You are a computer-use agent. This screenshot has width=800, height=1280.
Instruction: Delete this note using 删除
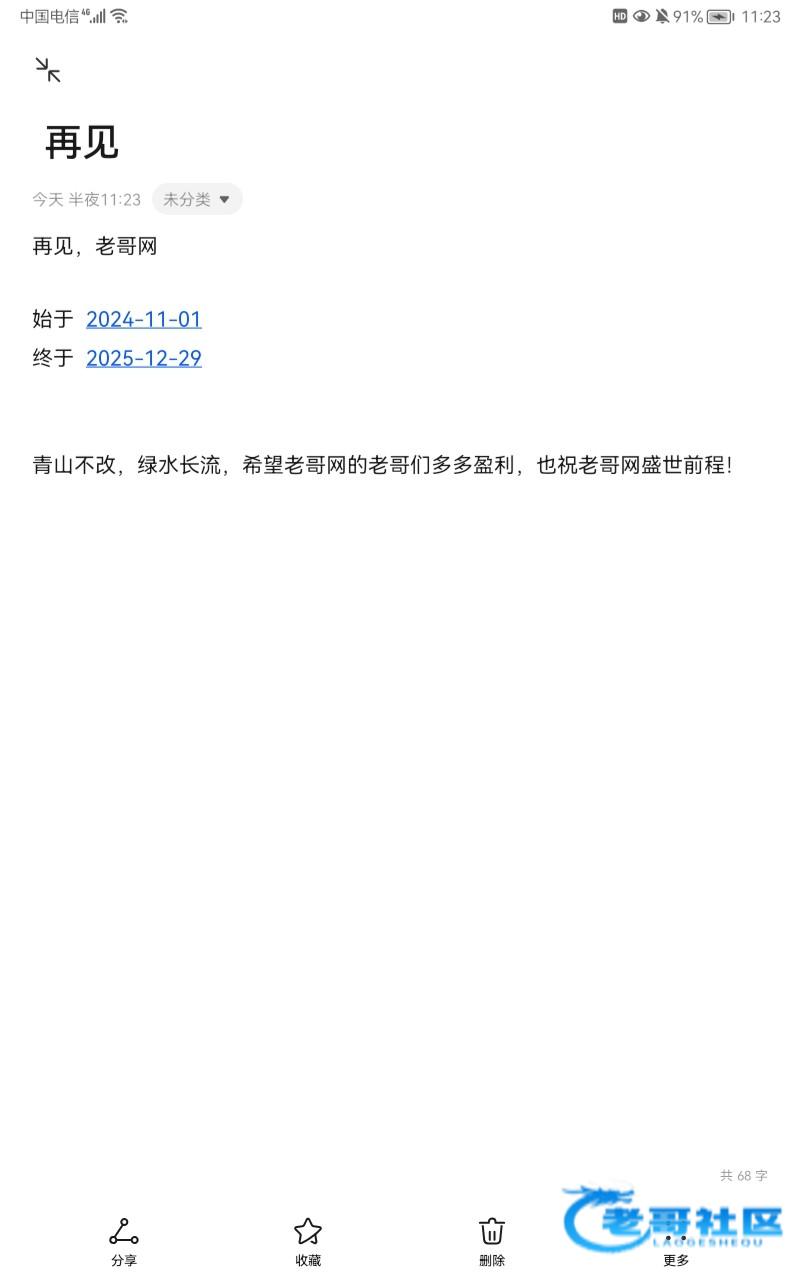[492, 1241]
